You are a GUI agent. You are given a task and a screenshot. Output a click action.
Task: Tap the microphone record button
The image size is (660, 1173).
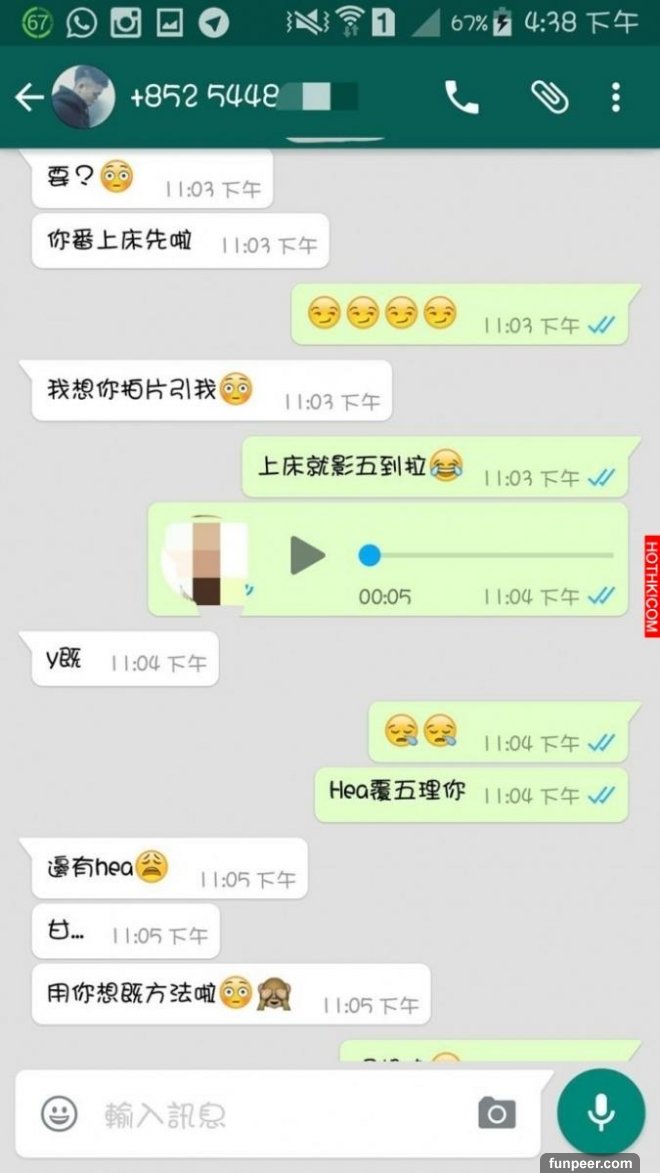(x=601, y=1112)
